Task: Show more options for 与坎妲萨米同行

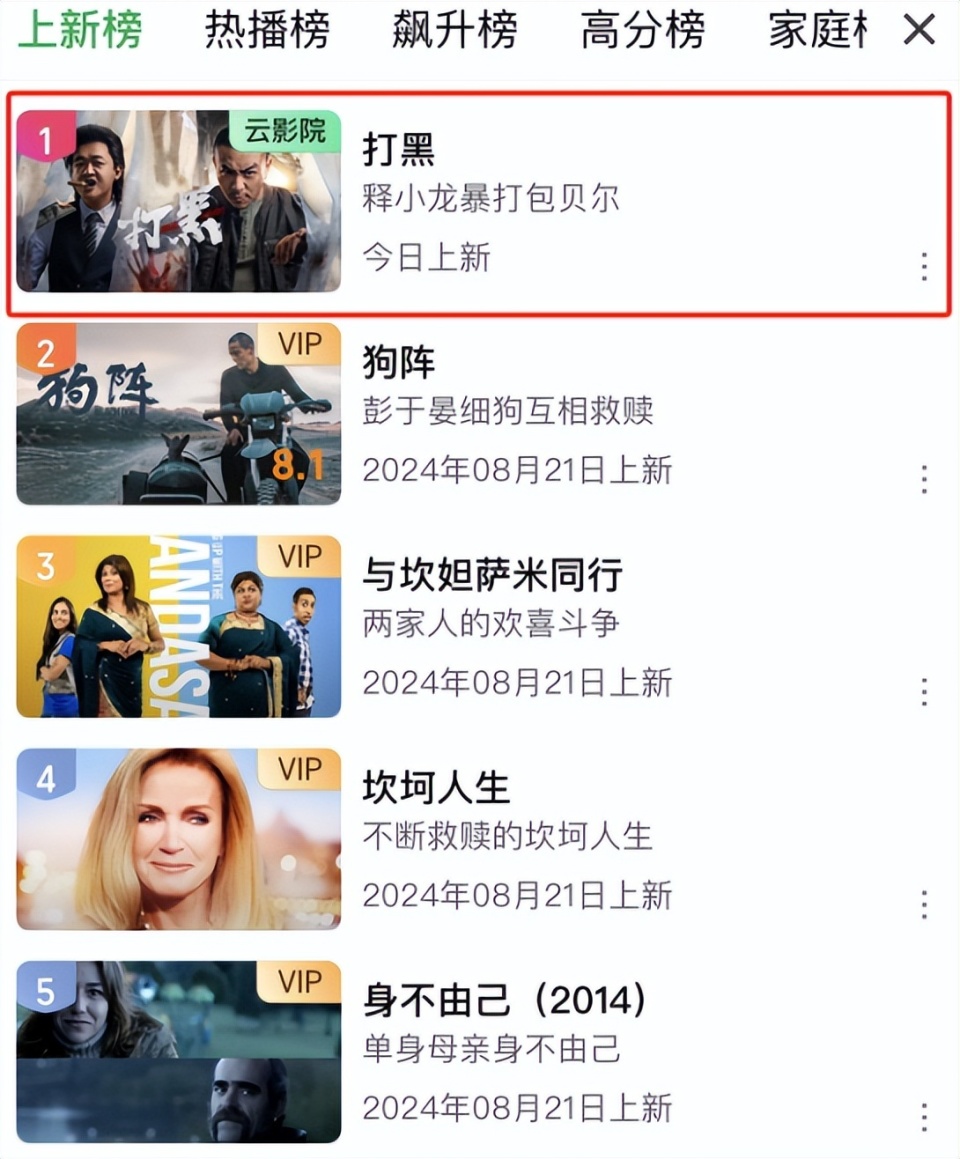Action: tap(924, 691)
